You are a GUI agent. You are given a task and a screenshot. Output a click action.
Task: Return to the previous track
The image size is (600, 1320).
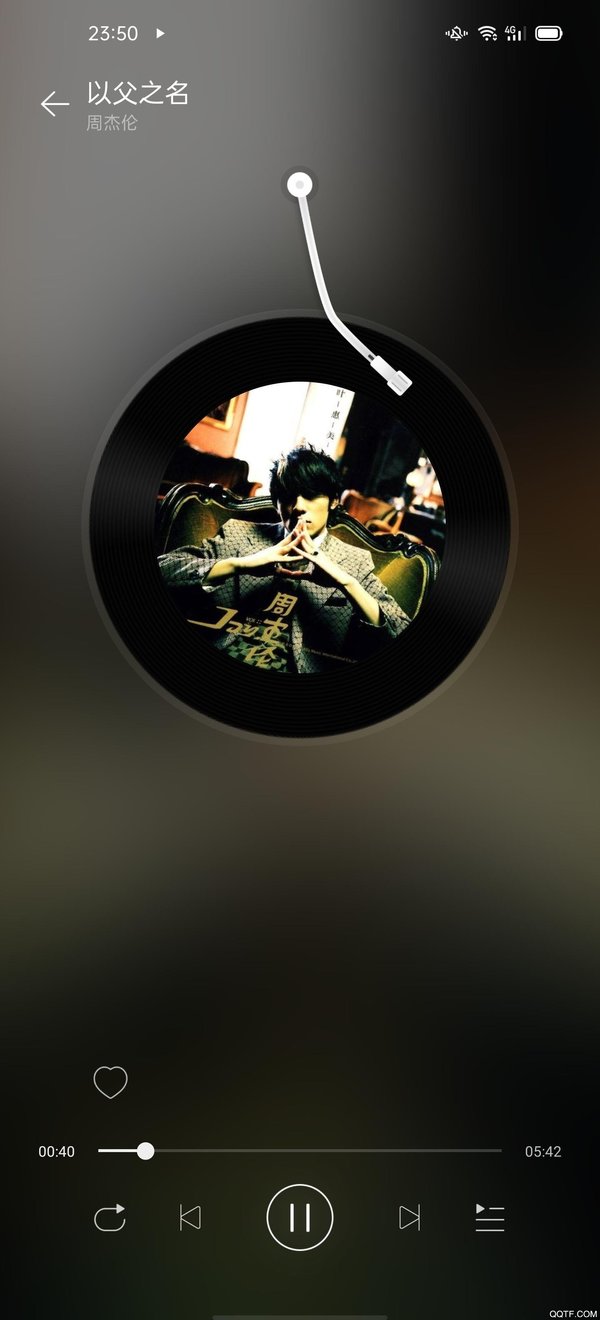click(x=190, y=1217)
